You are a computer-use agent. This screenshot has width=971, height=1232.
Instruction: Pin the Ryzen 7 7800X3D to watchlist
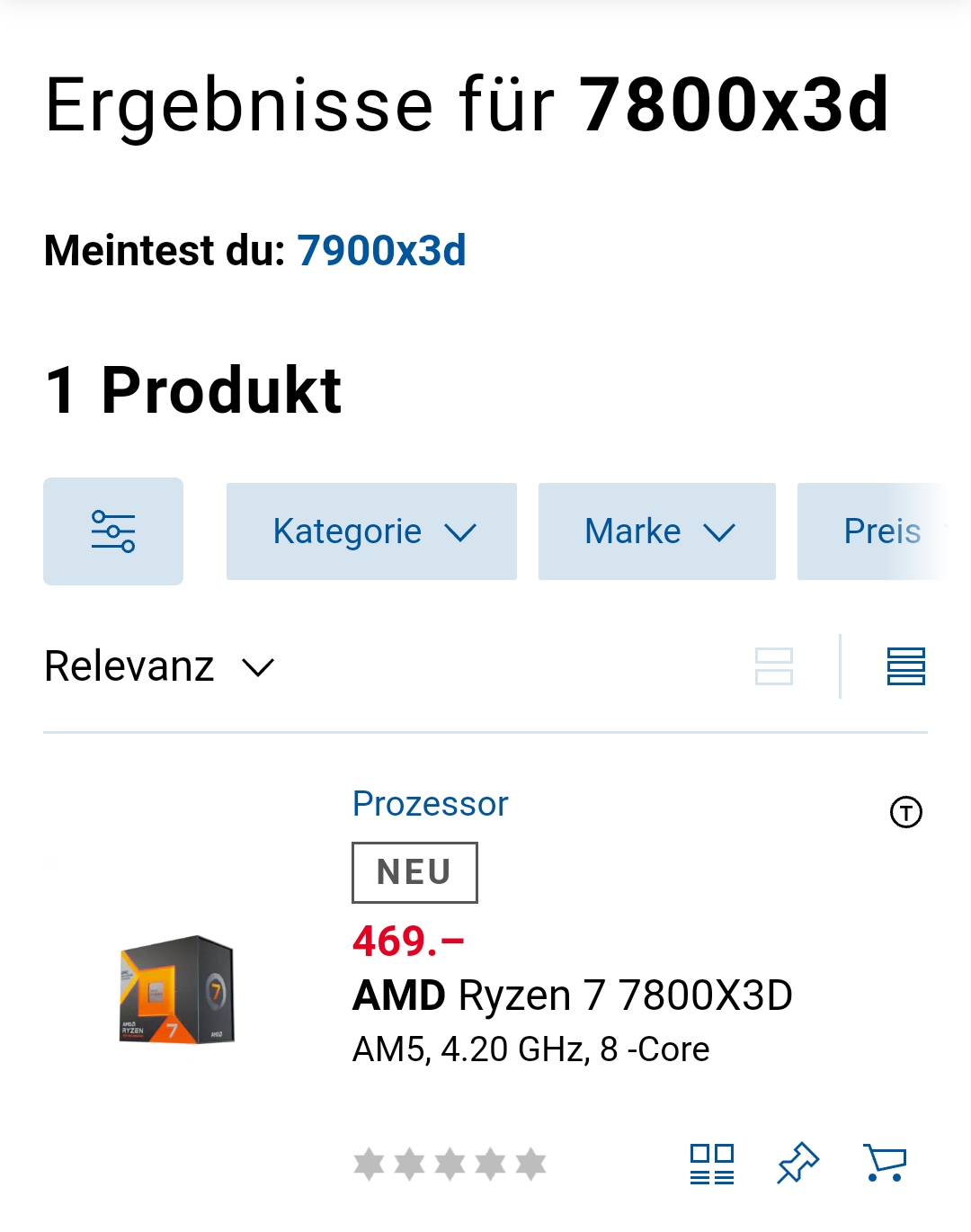coord(798,1164)
